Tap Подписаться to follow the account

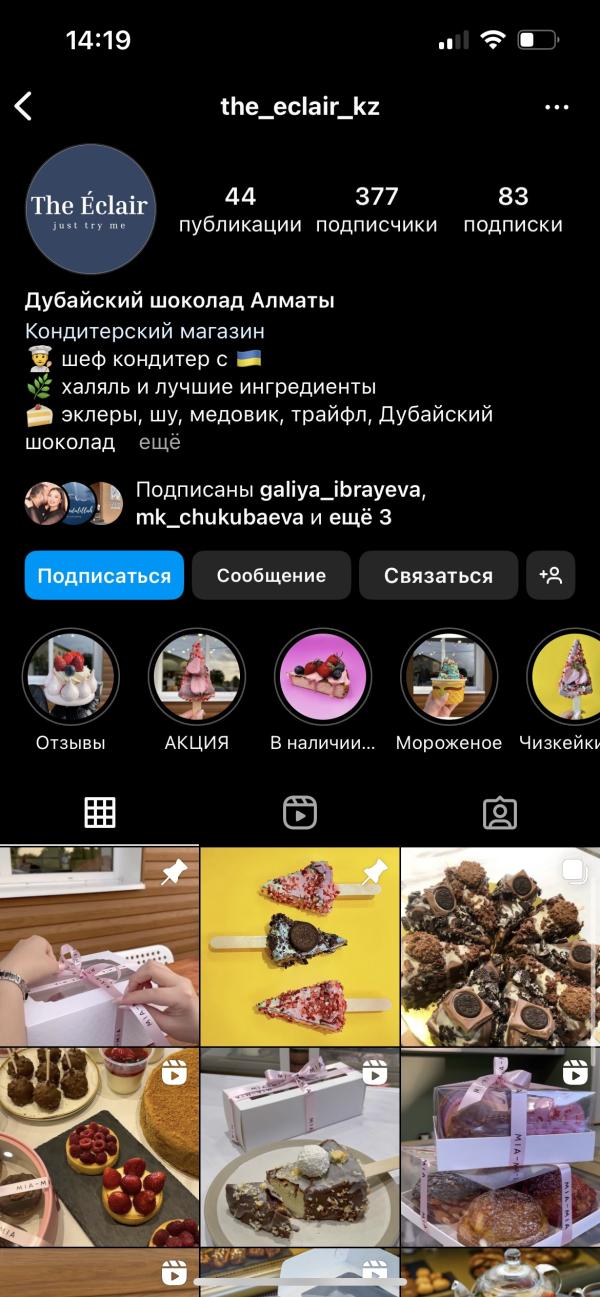pyautogui.click(x=104, y=575)
